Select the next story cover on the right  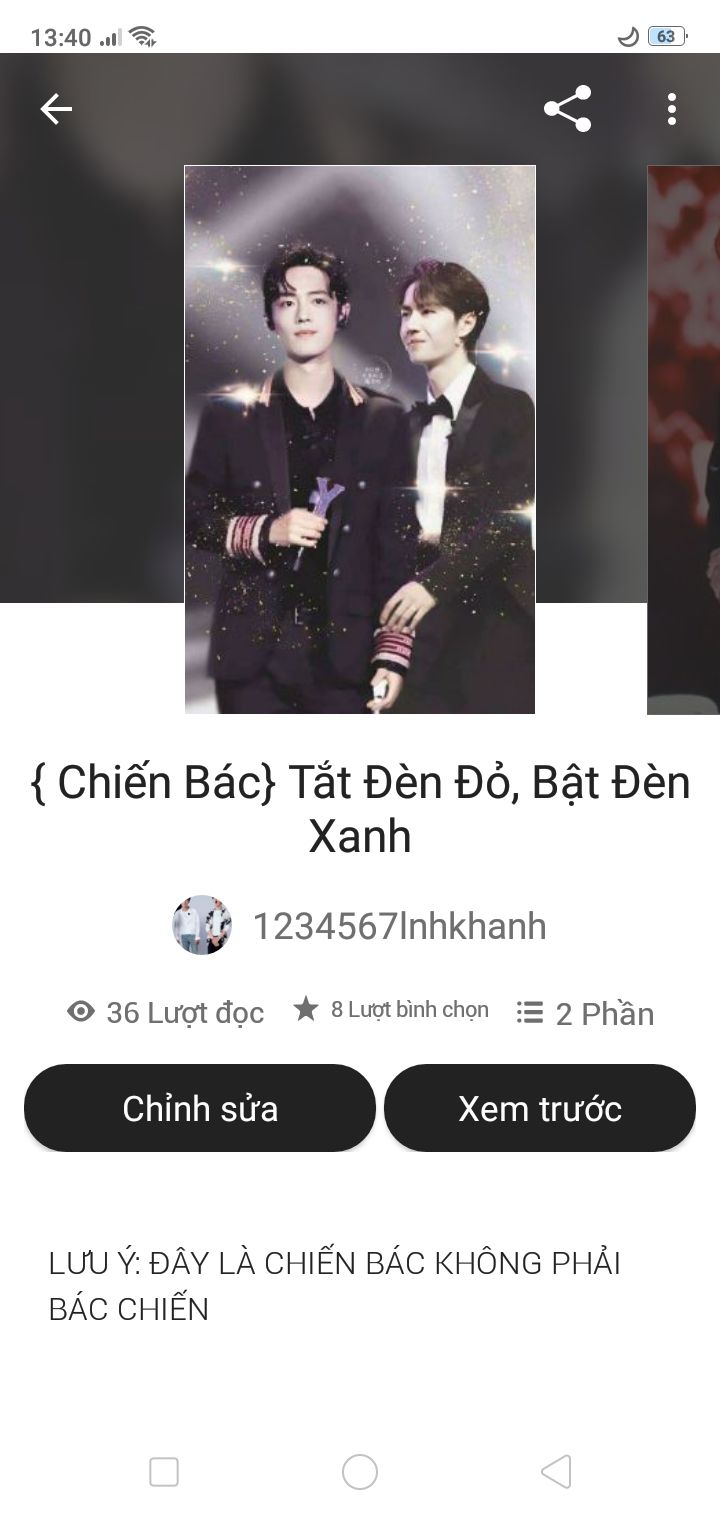[684, 439]
